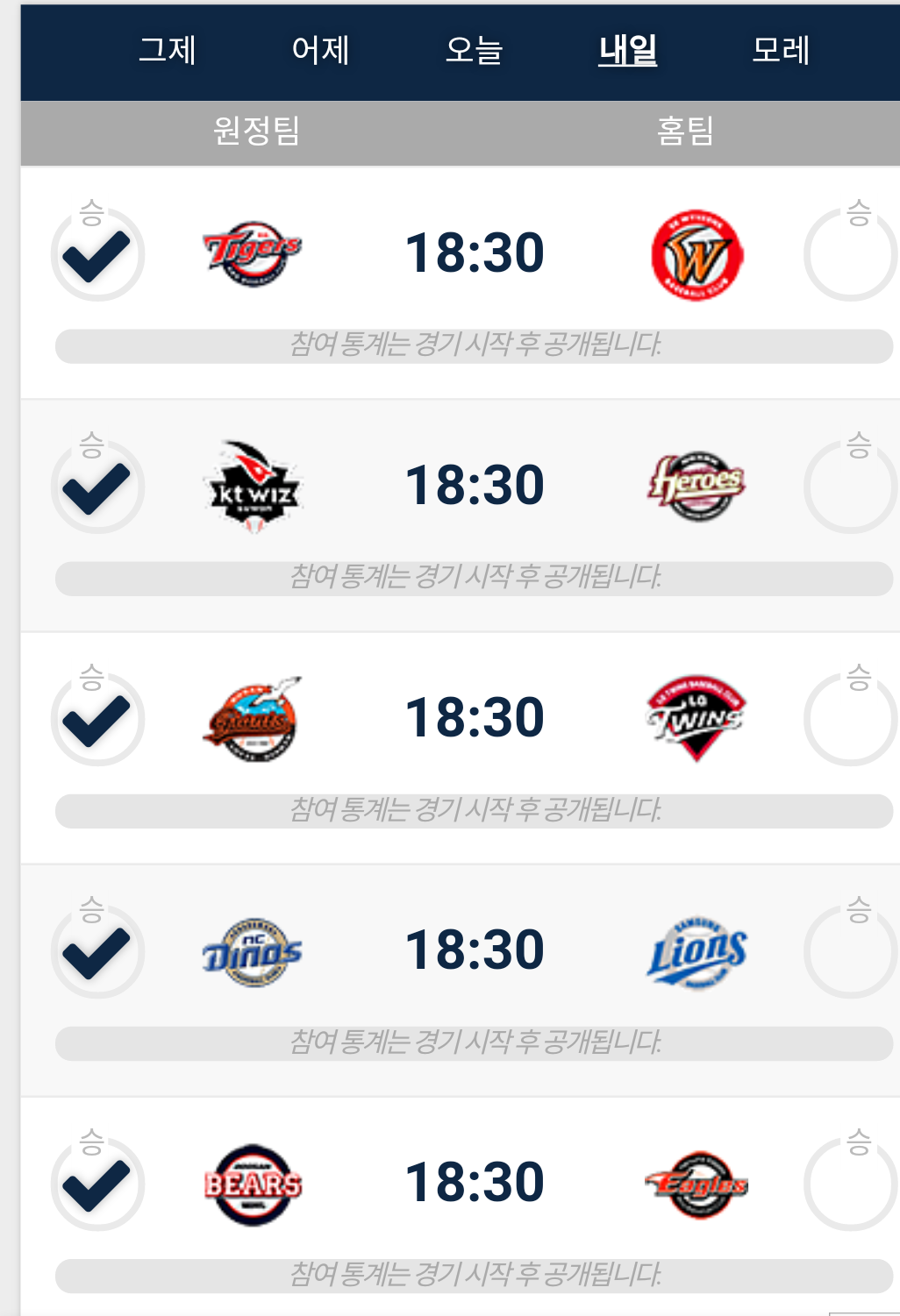Uncheck the Tigers win pick
900x1316 pixels.
pyautogui.click(x=97, y=254)
